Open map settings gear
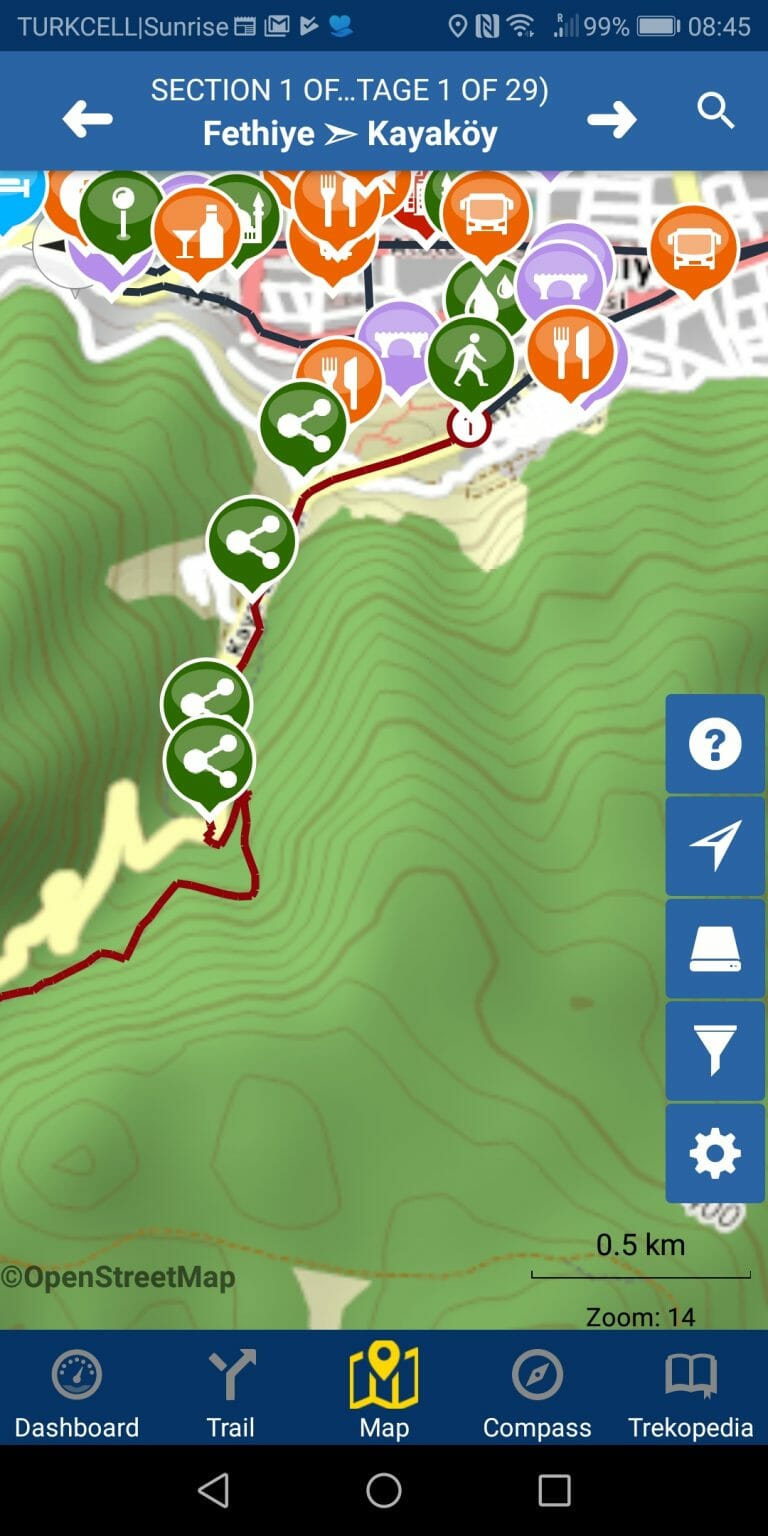The image size is (768, 1536). [x=715, y=1153]
